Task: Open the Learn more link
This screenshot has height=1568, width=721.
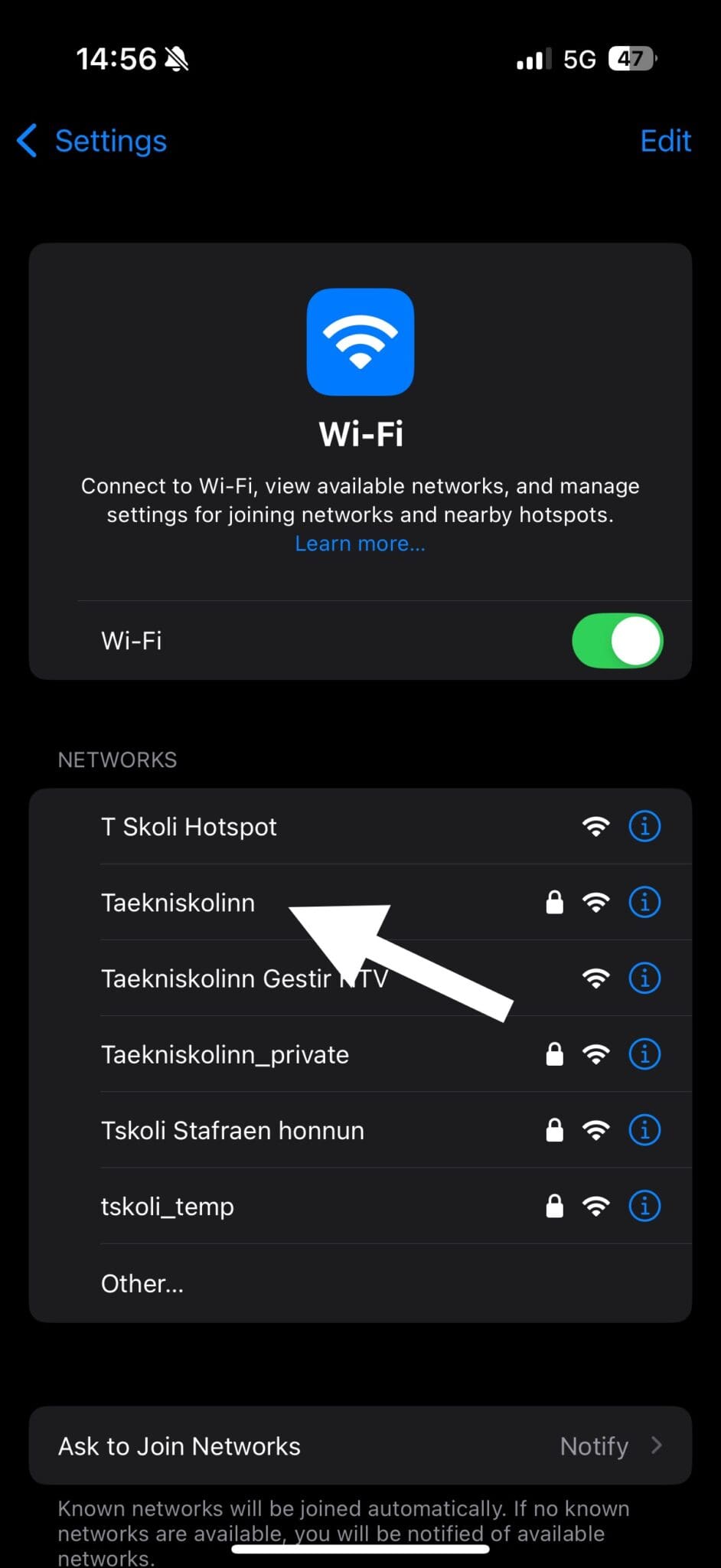Action: coord(360,544)
